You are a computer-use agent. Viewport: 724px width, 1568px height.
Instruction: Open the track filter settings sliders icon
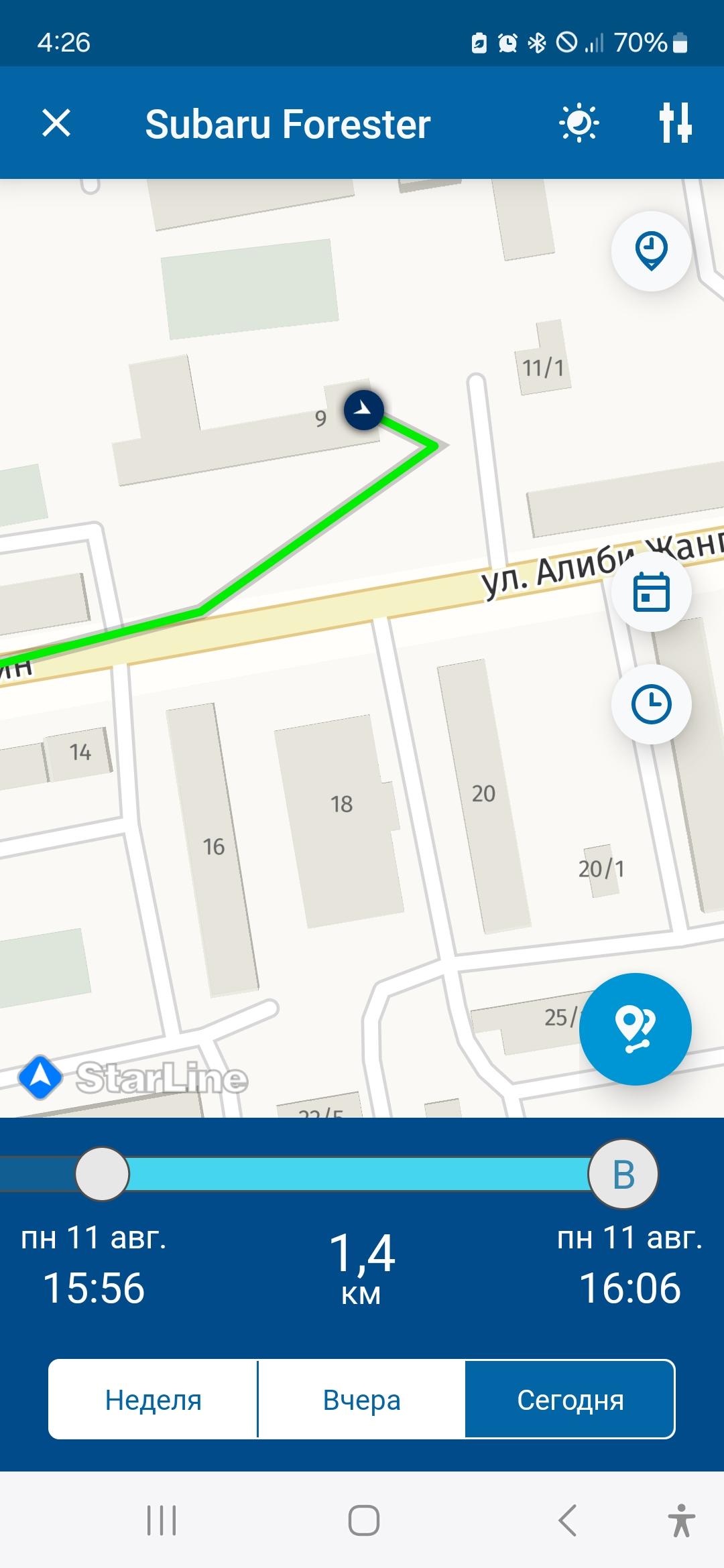(674, 123)
